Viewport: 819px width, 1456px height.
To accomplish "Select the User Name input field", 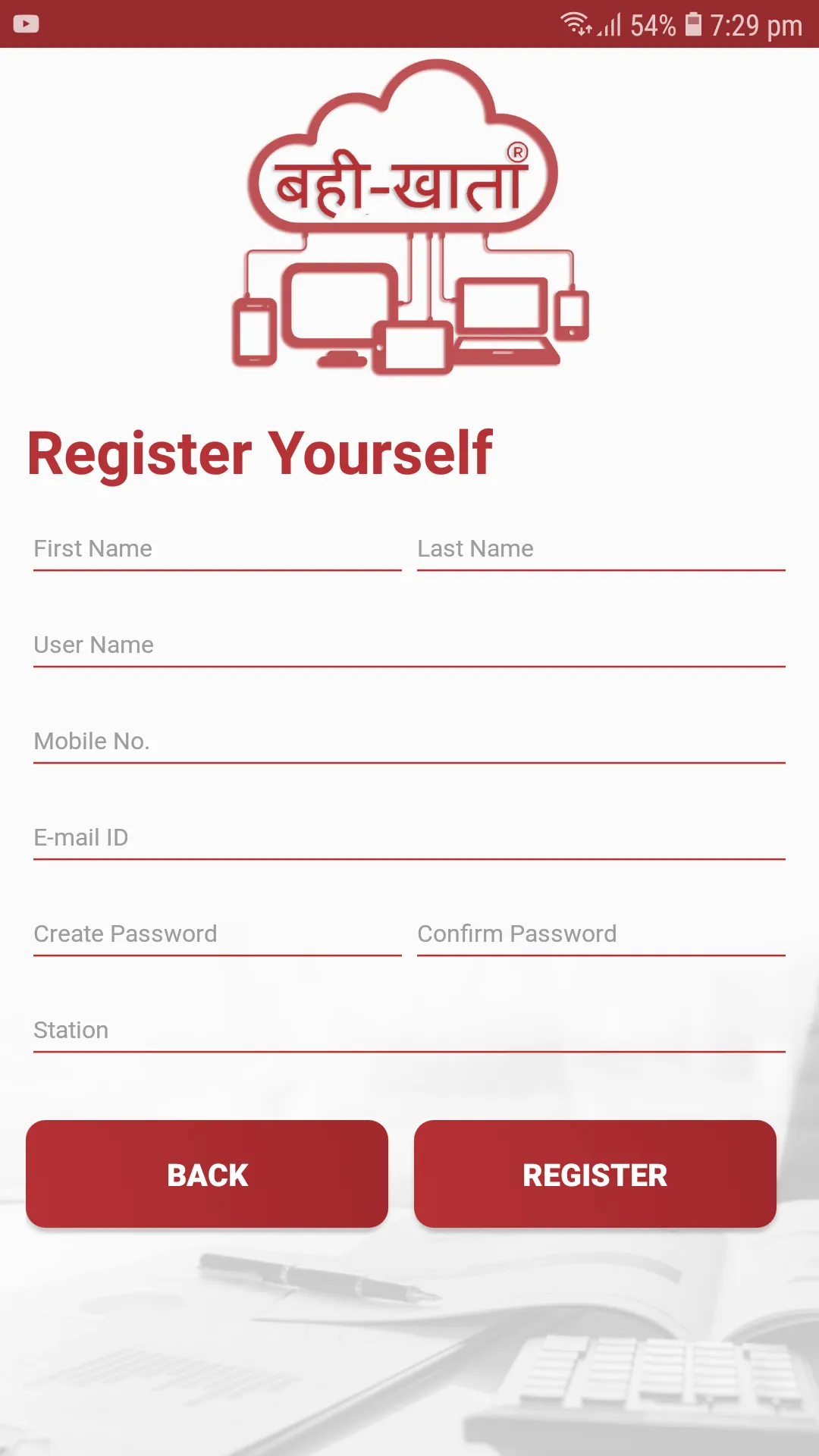I will click(409, 645).
